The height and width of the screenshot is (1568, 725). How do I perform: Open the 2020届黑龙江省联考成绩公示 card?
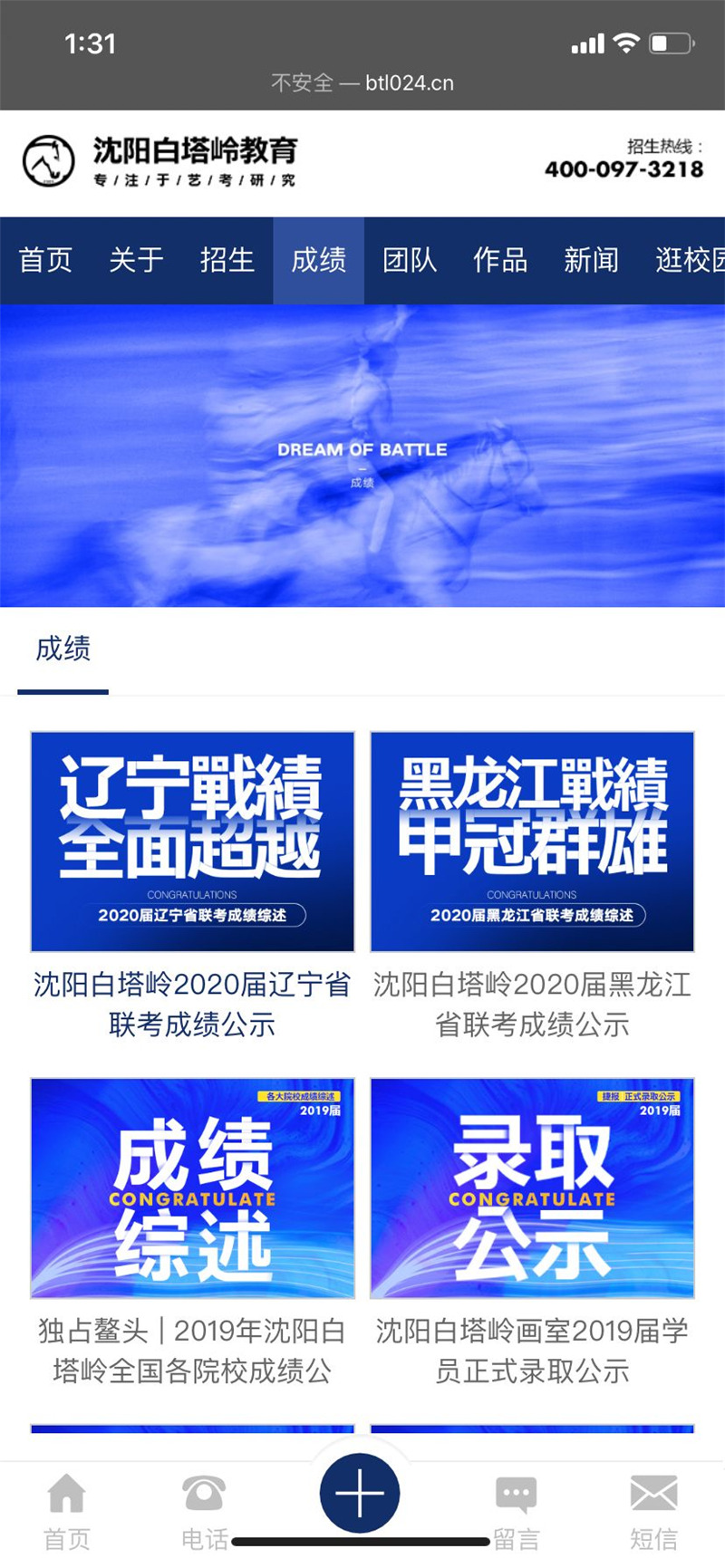click(532, 842)
